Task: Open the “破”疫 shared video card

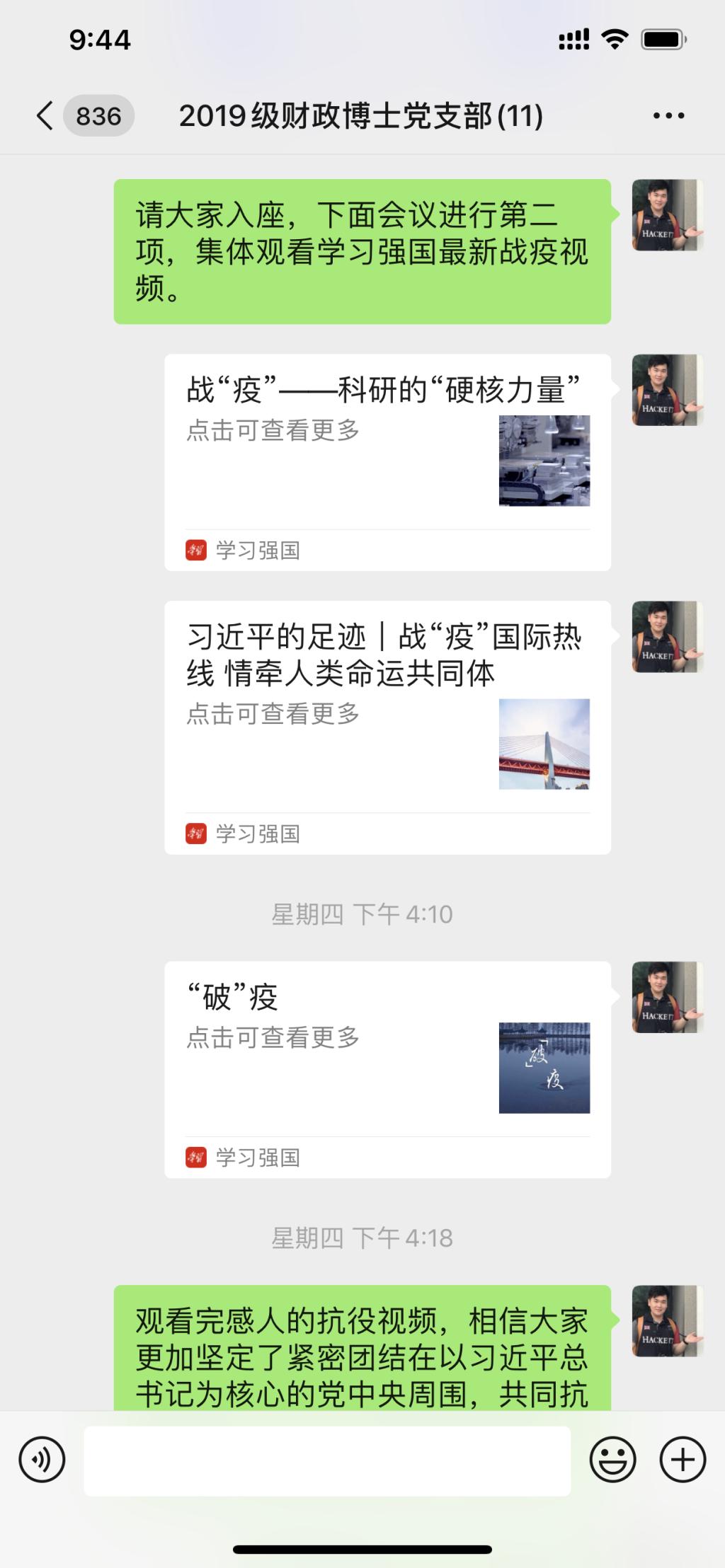Action: [387, 1068]
